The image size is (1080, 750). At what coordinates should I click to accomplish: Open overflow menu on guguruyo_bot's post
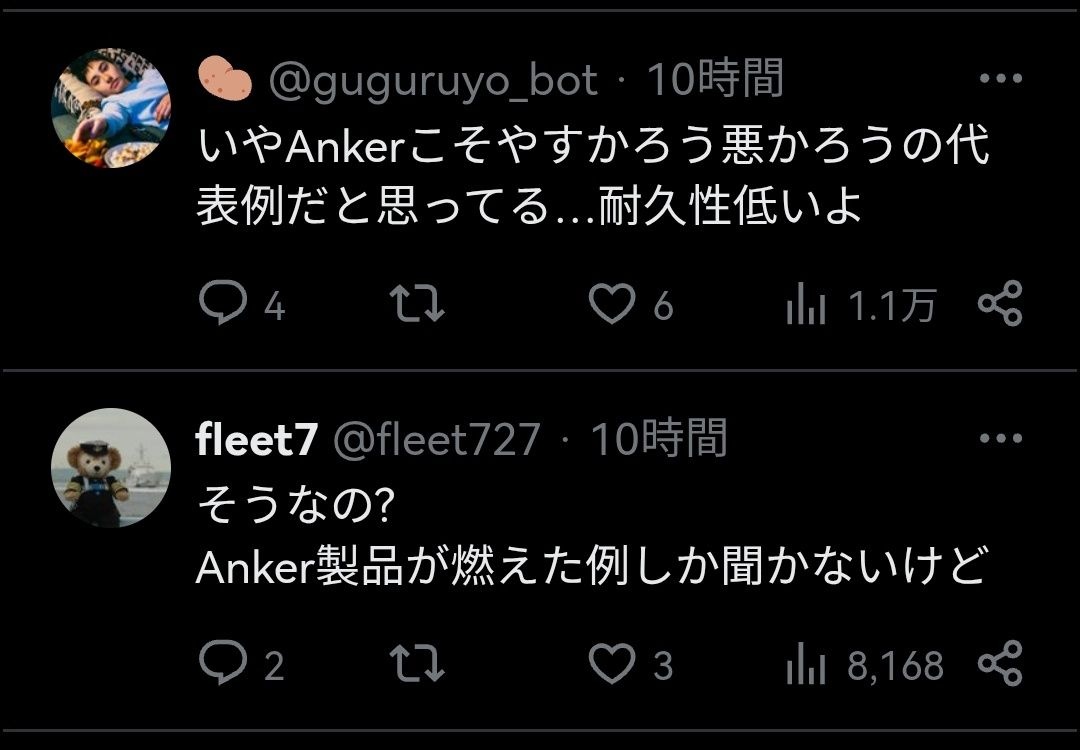(x=999, y=80)
